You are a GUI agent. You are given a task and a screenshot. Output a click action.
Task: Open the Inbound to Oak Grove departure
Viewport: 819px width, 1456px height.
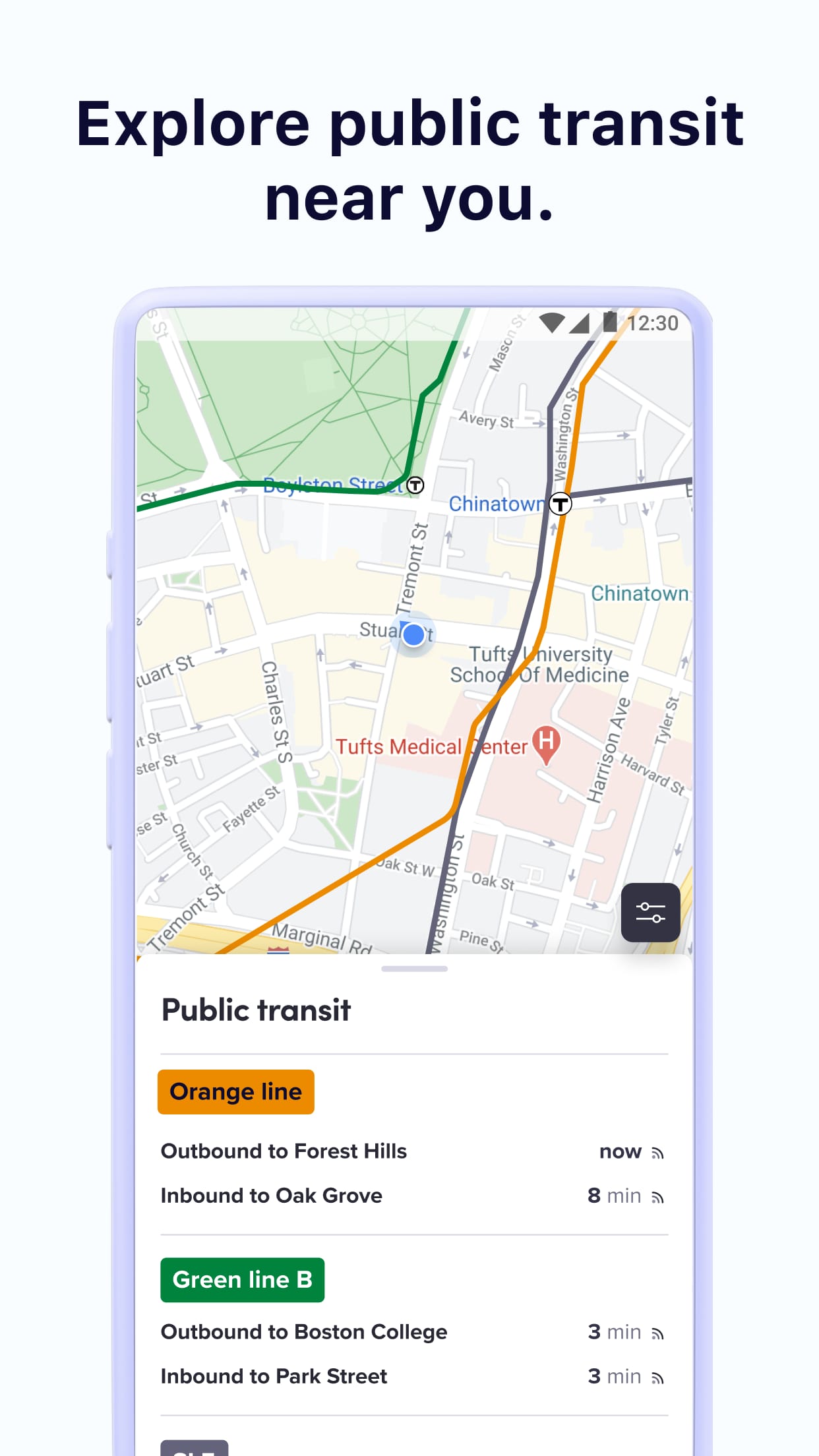tap(272, 1196)
